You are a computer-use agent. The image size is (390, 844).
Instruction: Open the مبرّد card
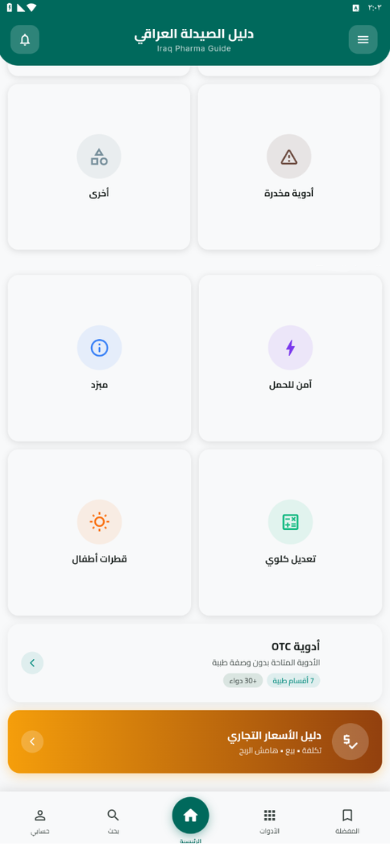(100, 358)
